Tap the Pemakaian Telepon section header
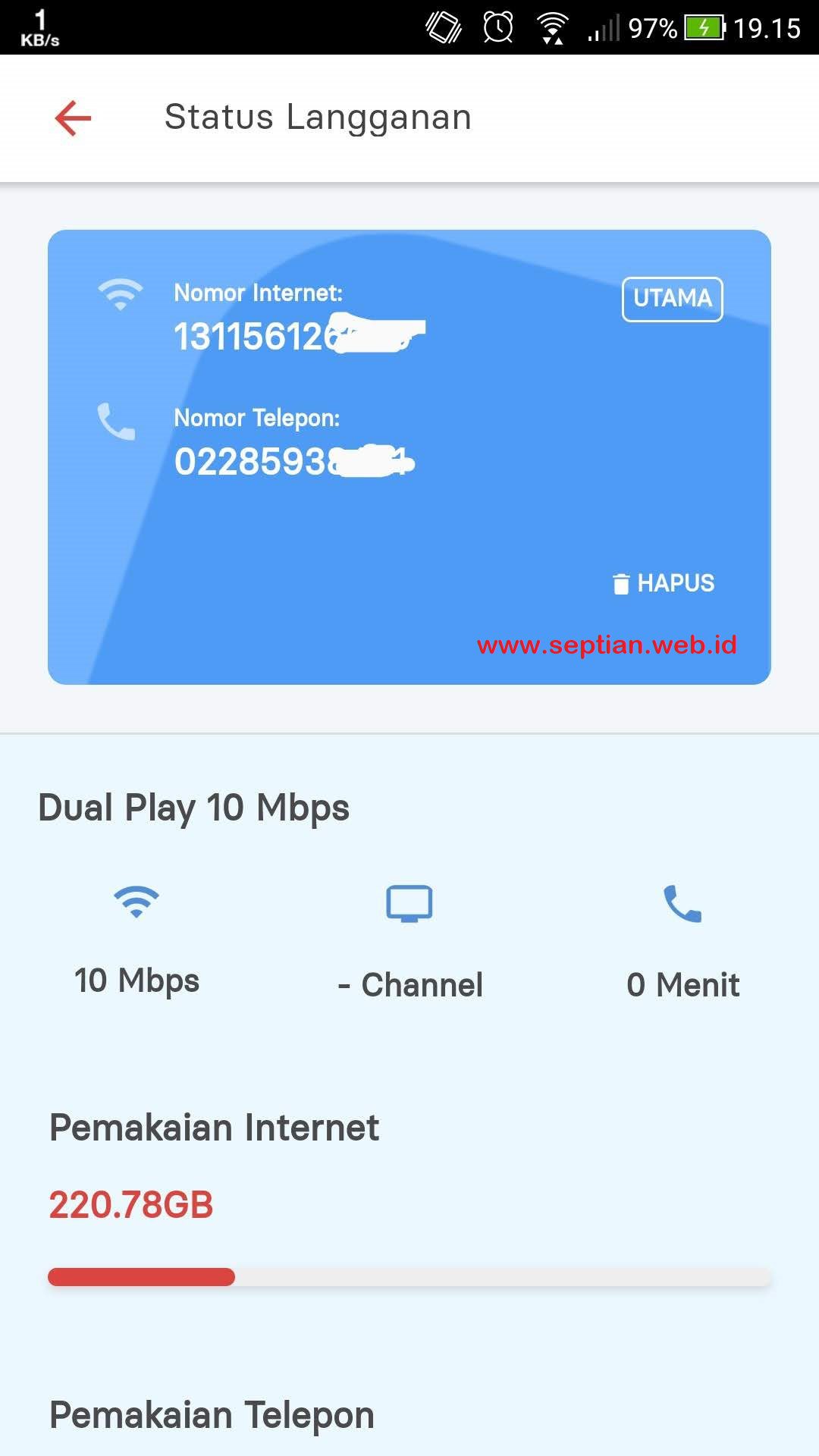The width and height of the screenshot is (819, 1456). 209,1414
